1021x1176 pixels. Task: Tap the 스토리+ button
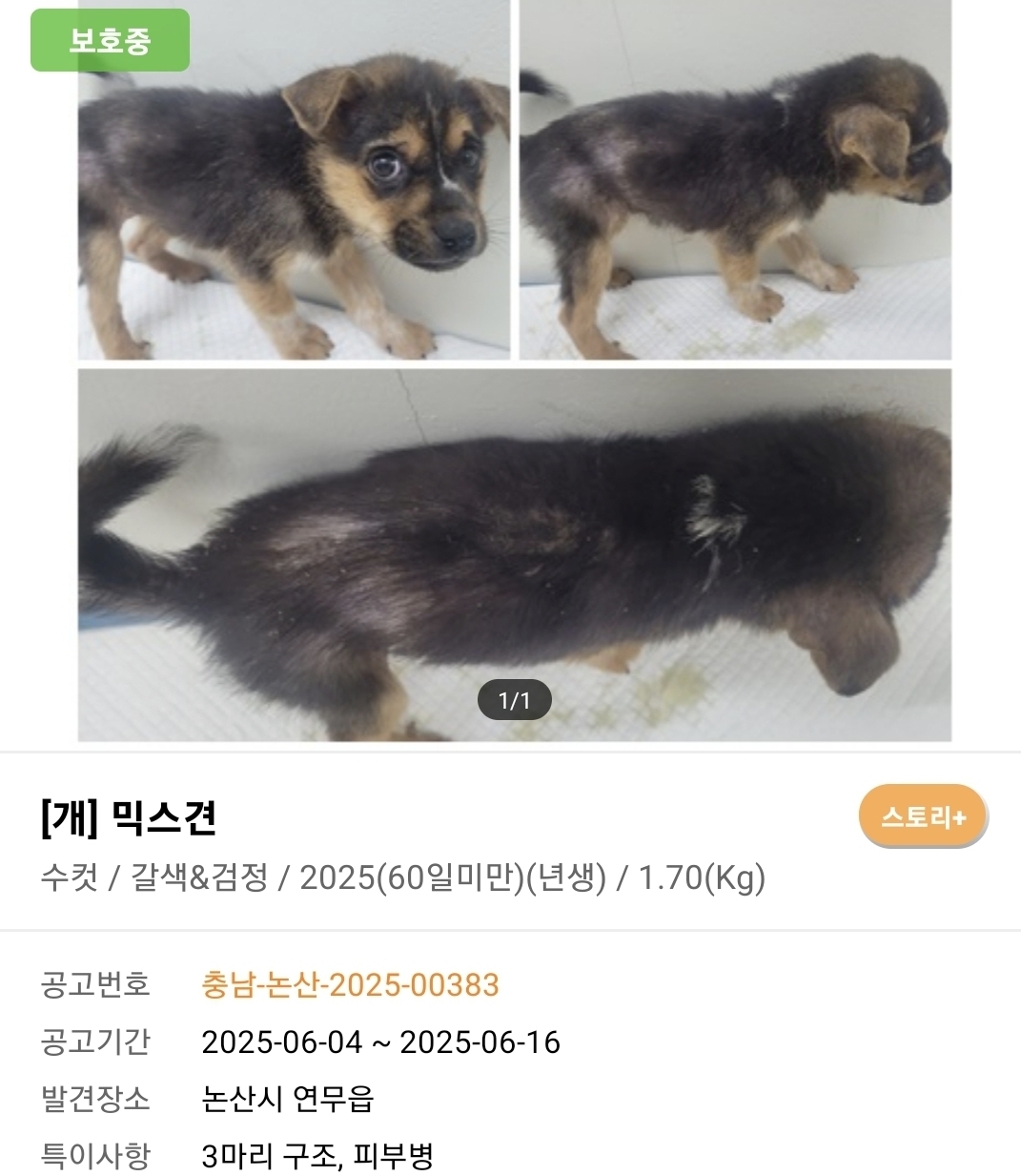923,817
